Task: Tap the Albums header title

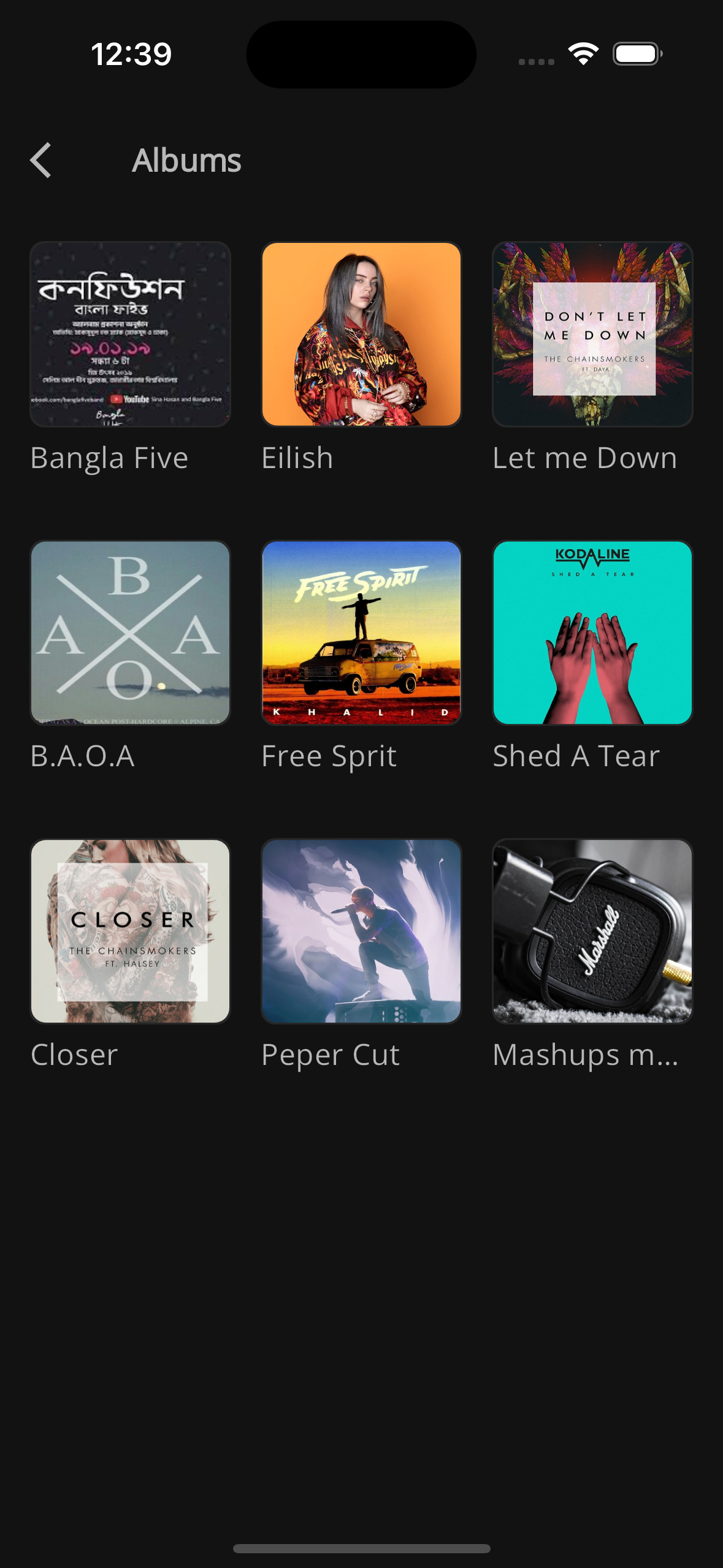Action: click(x=186, y=160)
